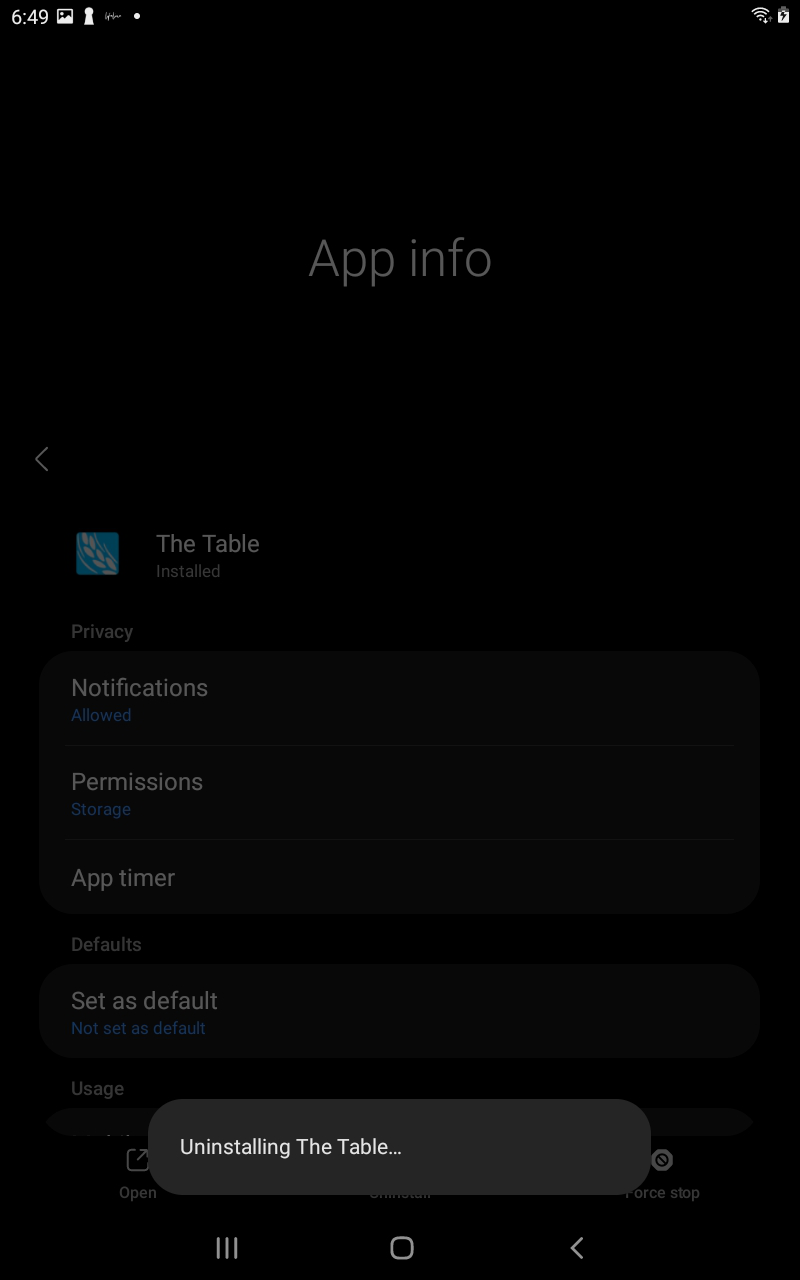Open App timer setting
800x1280 pixels.
coord(400,877)
